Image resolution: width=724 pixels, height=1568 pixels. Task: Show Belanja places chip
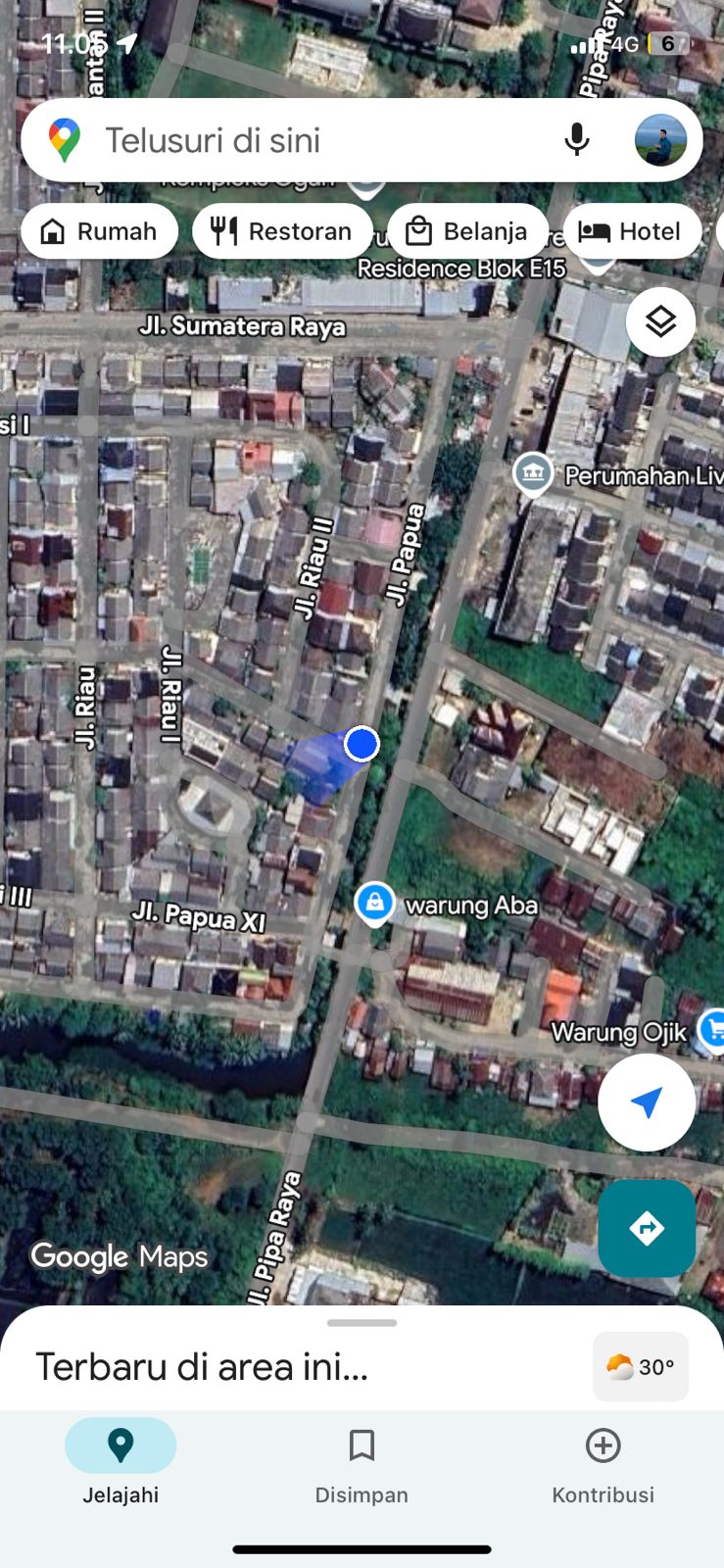click(467, 231)
